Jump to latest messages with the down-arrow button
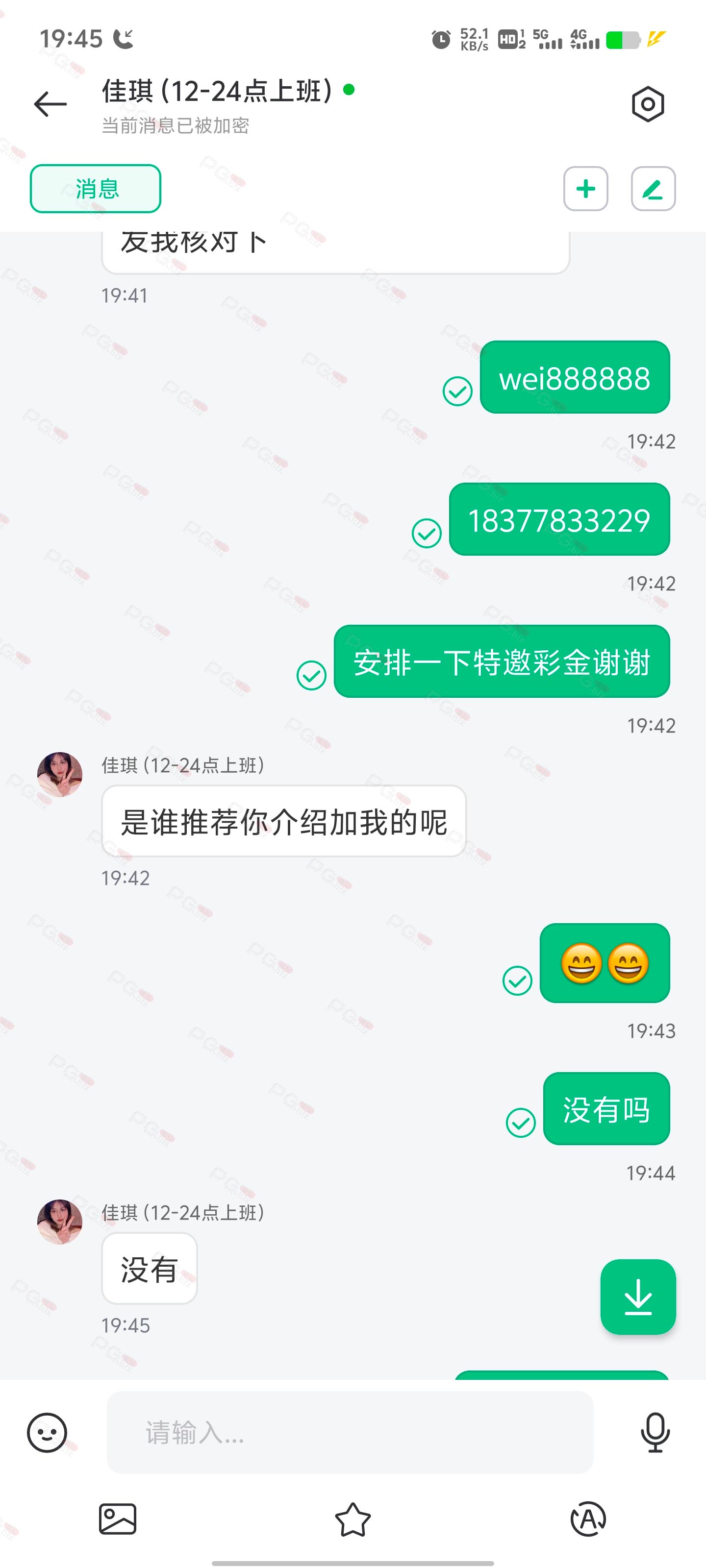 coord(638,1297)
